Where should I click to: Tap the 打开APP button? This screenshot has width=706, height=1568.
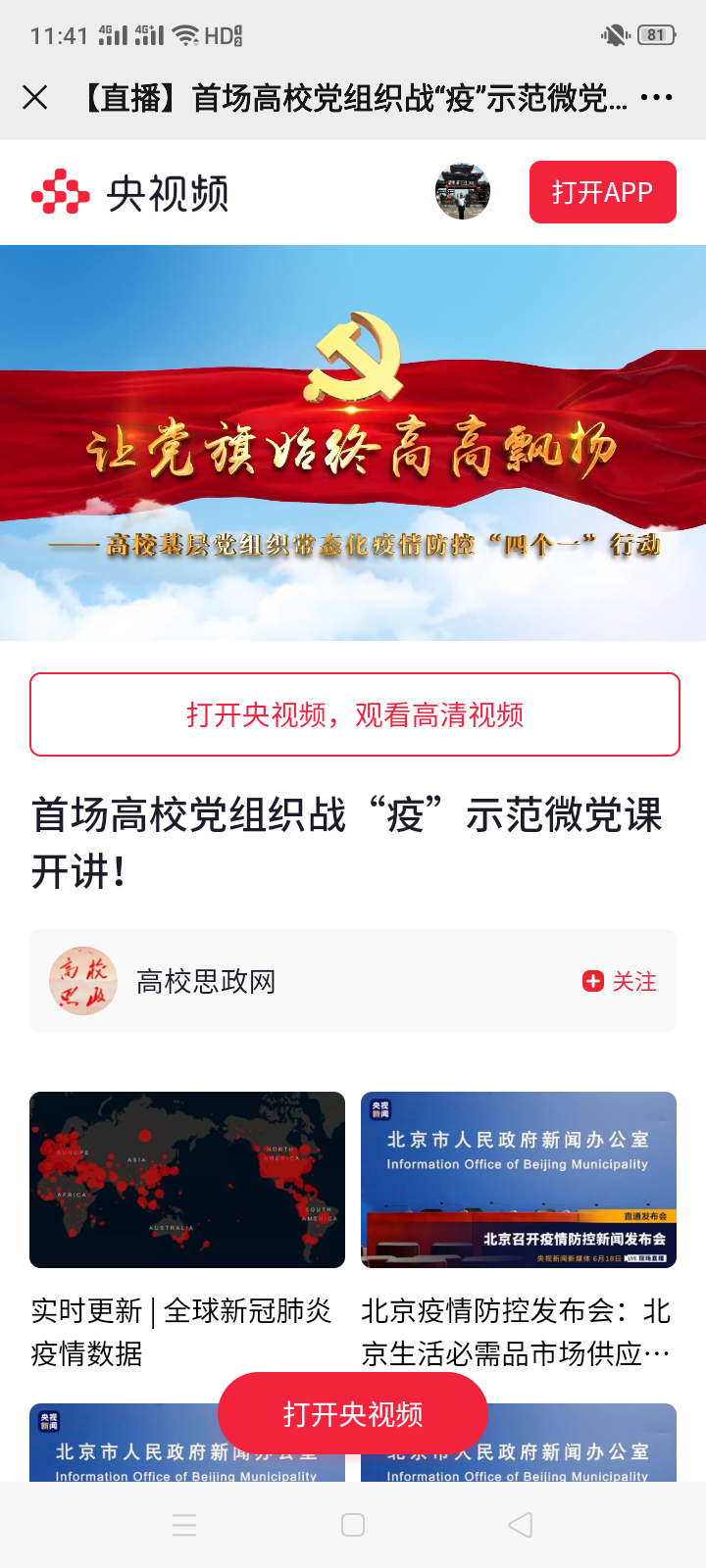click(x=602, y=192)
